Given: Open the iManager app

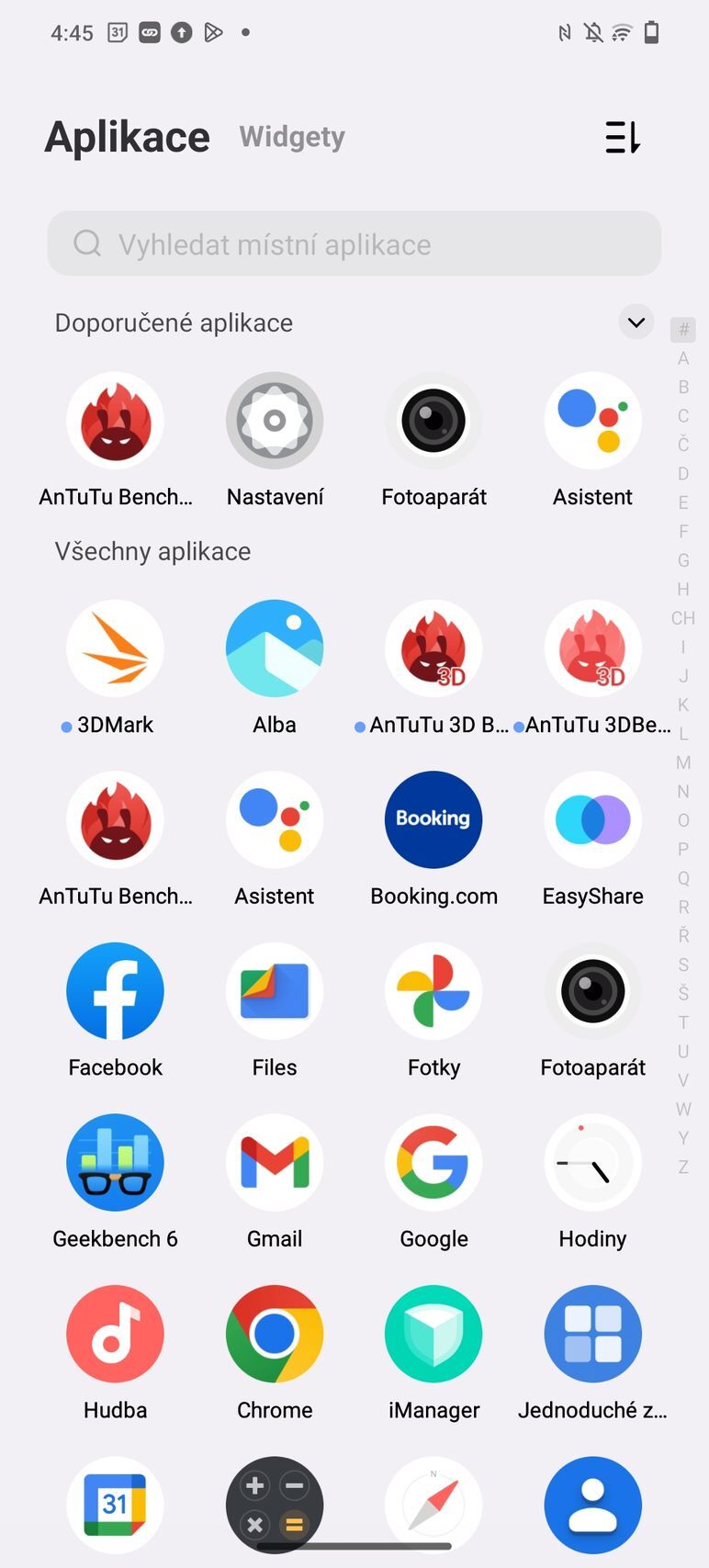Looking at the screenshot, I should coord(433,1334).
